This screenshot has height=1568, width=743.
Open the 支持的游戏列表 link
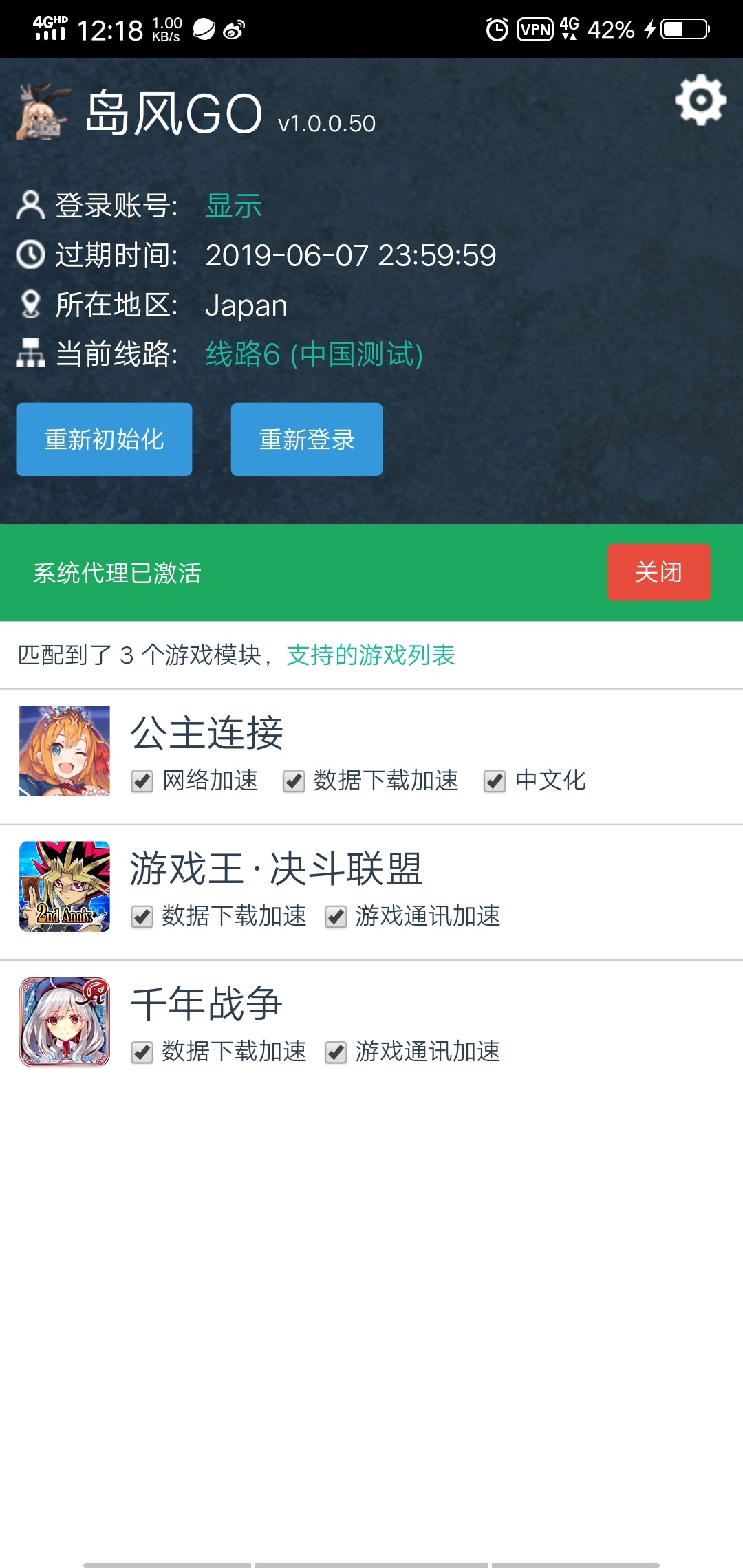point(371,655)
